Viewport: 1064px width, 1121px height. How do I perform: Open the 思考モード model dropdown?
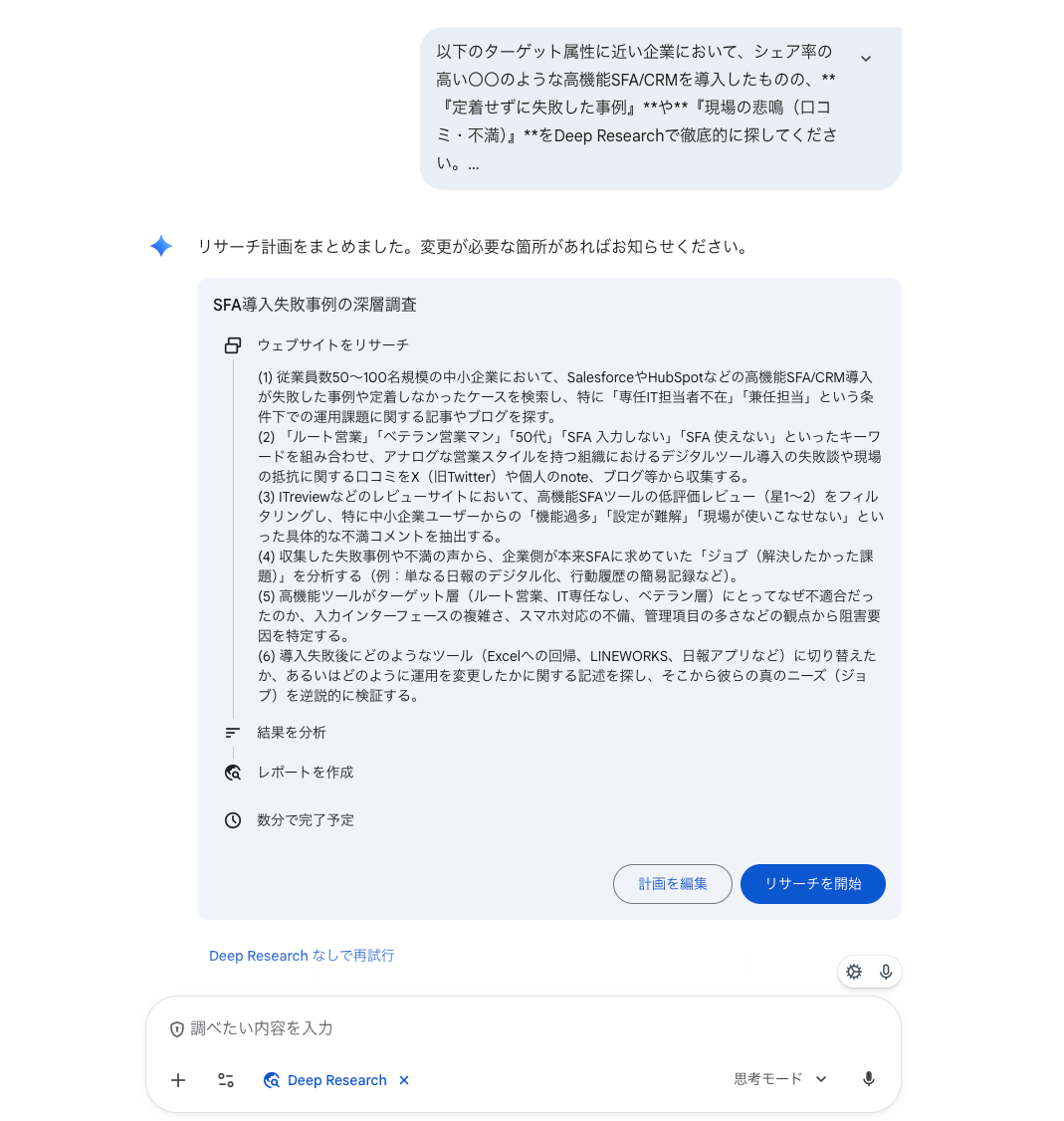tap(780, 1079)
